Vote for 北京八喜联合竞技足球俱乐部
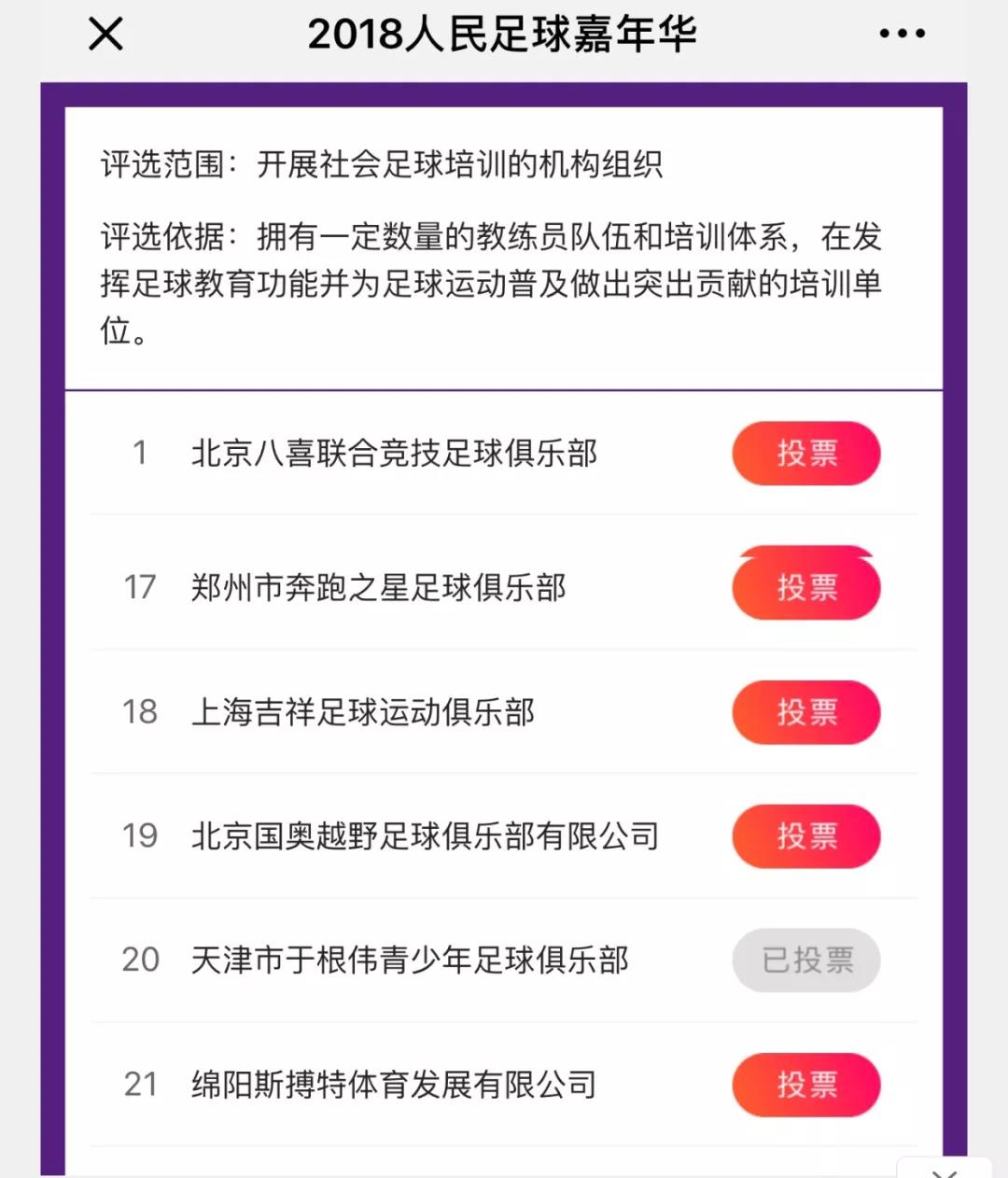This screenshot has height=1178, width=1008. click(x=805, y=454)
